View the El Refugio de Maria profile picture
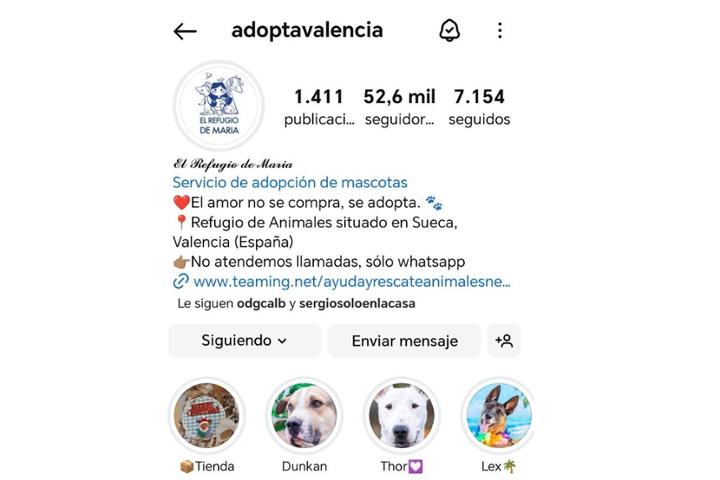 tap(218, 106)
